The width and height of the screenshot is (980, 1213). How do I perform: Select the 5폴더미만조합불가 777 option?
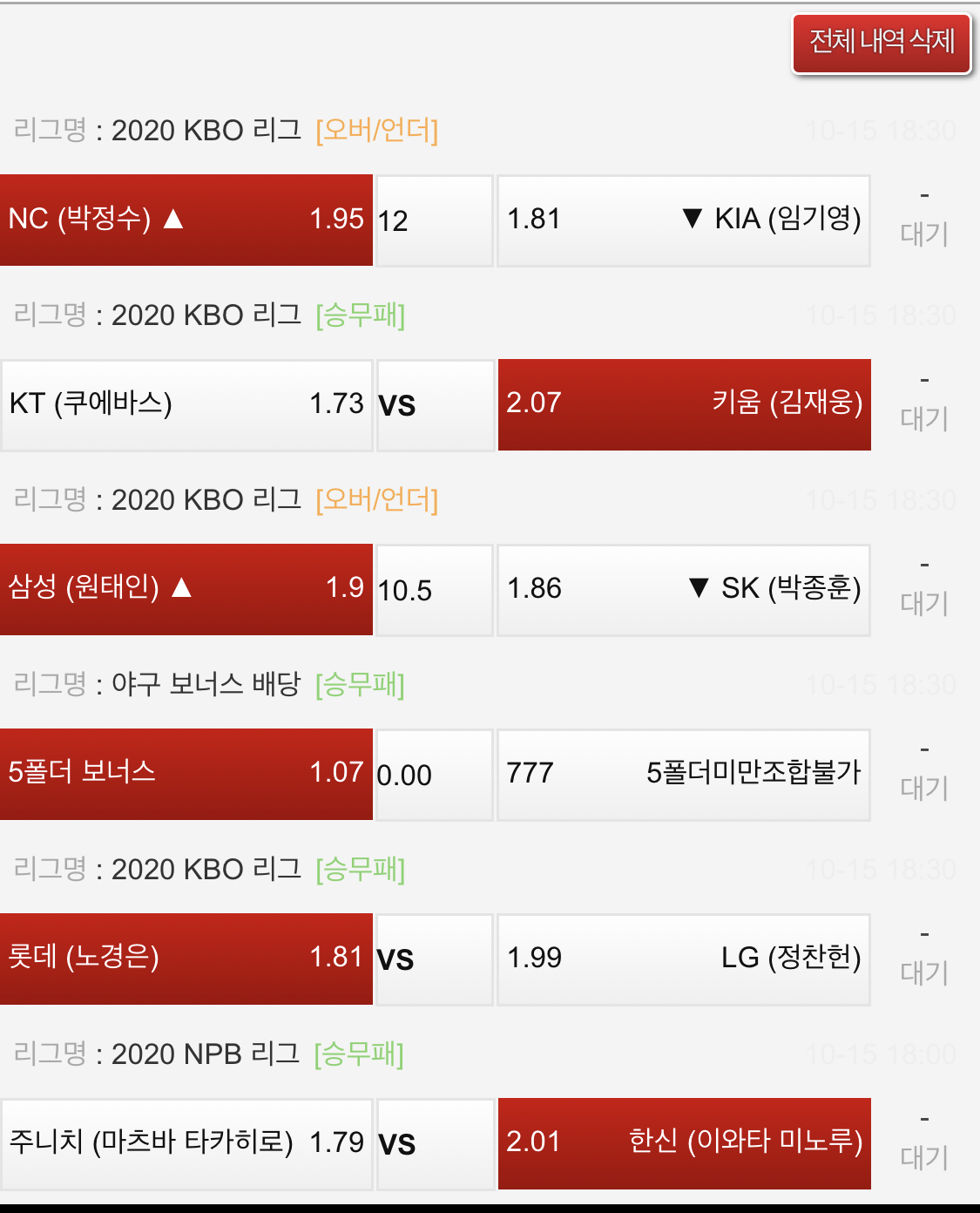click(x=683, y=775)
